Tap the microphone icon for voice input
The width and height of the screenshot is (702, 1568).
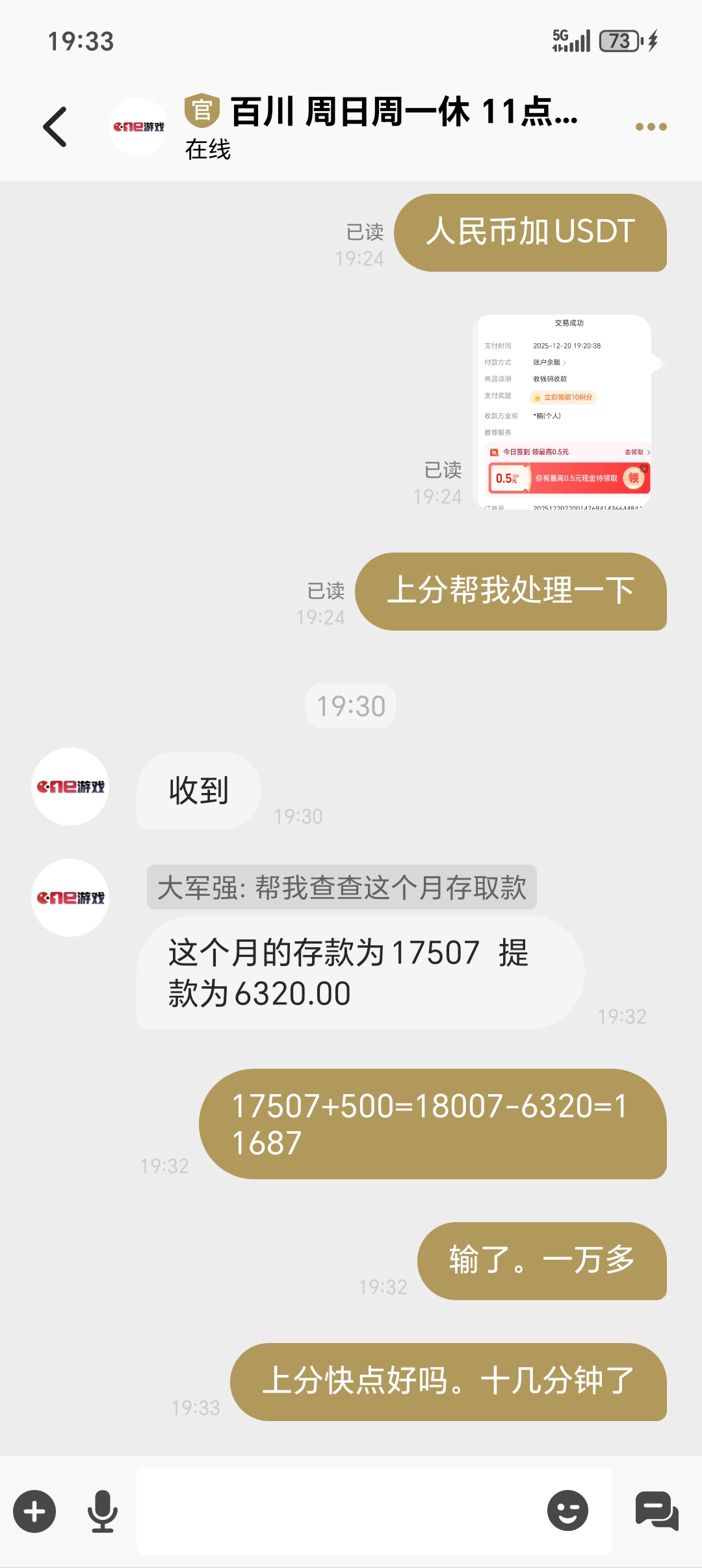(101, 1511)
